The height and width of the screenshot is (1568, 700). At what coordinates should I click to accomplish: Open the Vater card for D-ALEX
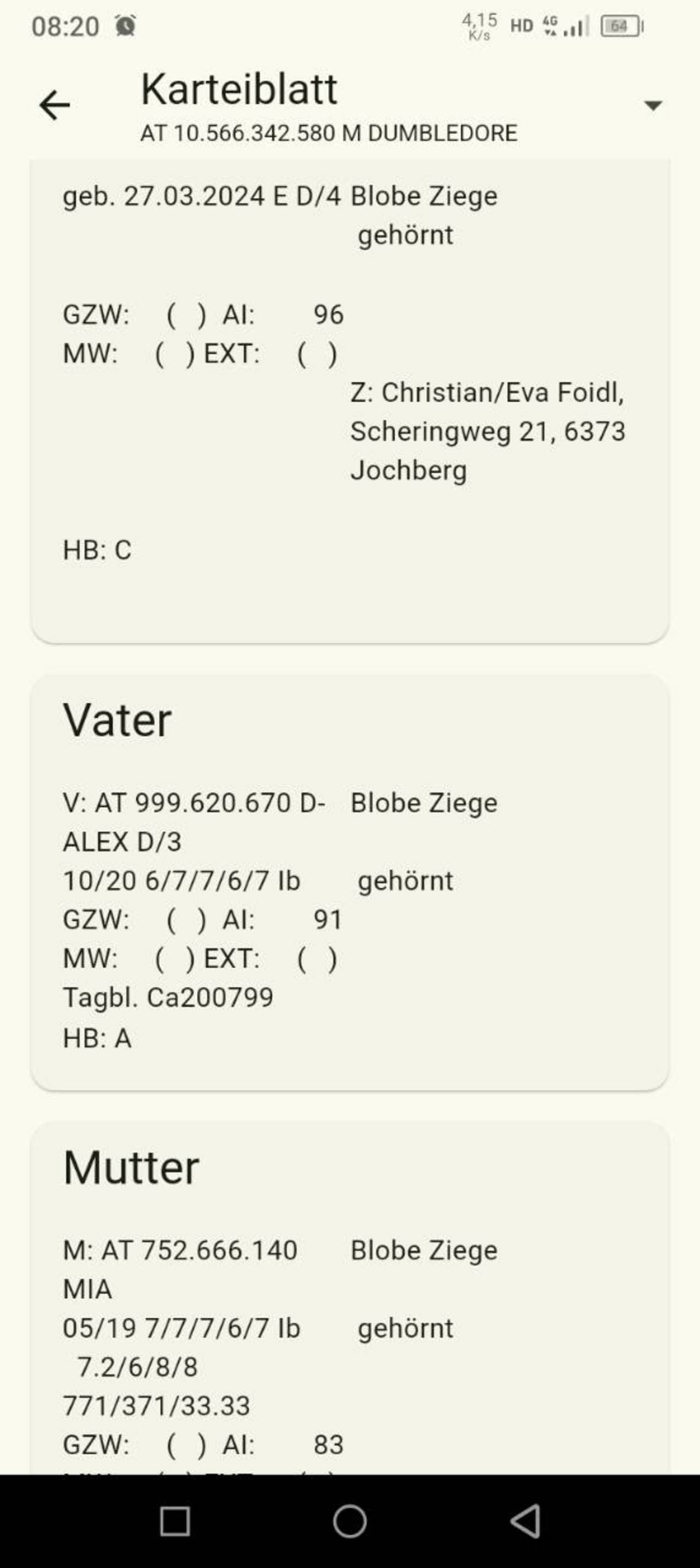349,882
